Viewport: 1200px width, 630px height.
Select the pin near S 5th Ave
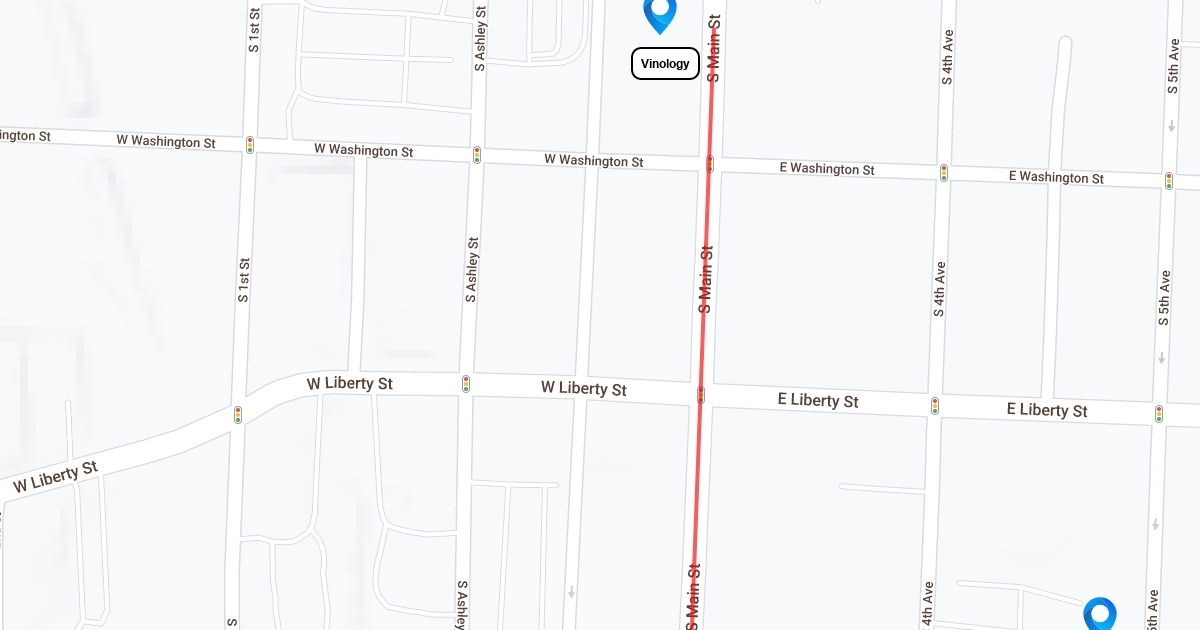click(1100, 614)
